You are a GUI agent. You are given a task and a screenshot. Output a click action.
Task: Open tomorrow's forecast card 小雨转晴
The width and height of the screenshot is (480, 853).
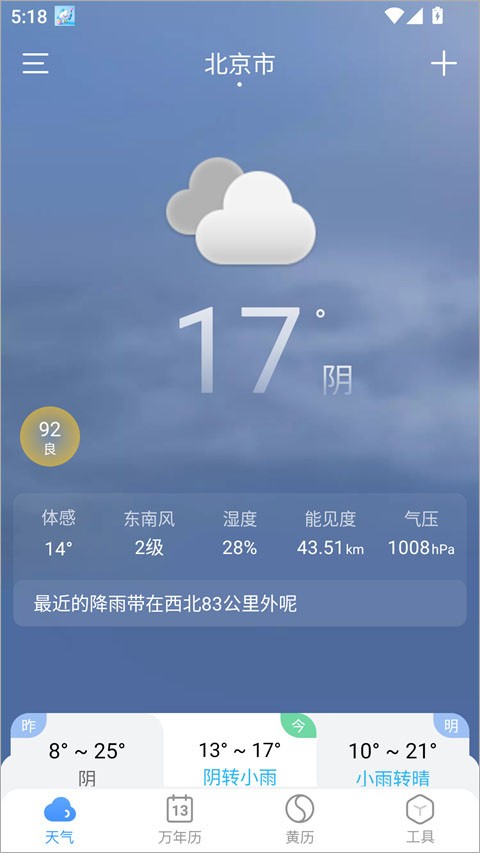[x=392, y=751]
